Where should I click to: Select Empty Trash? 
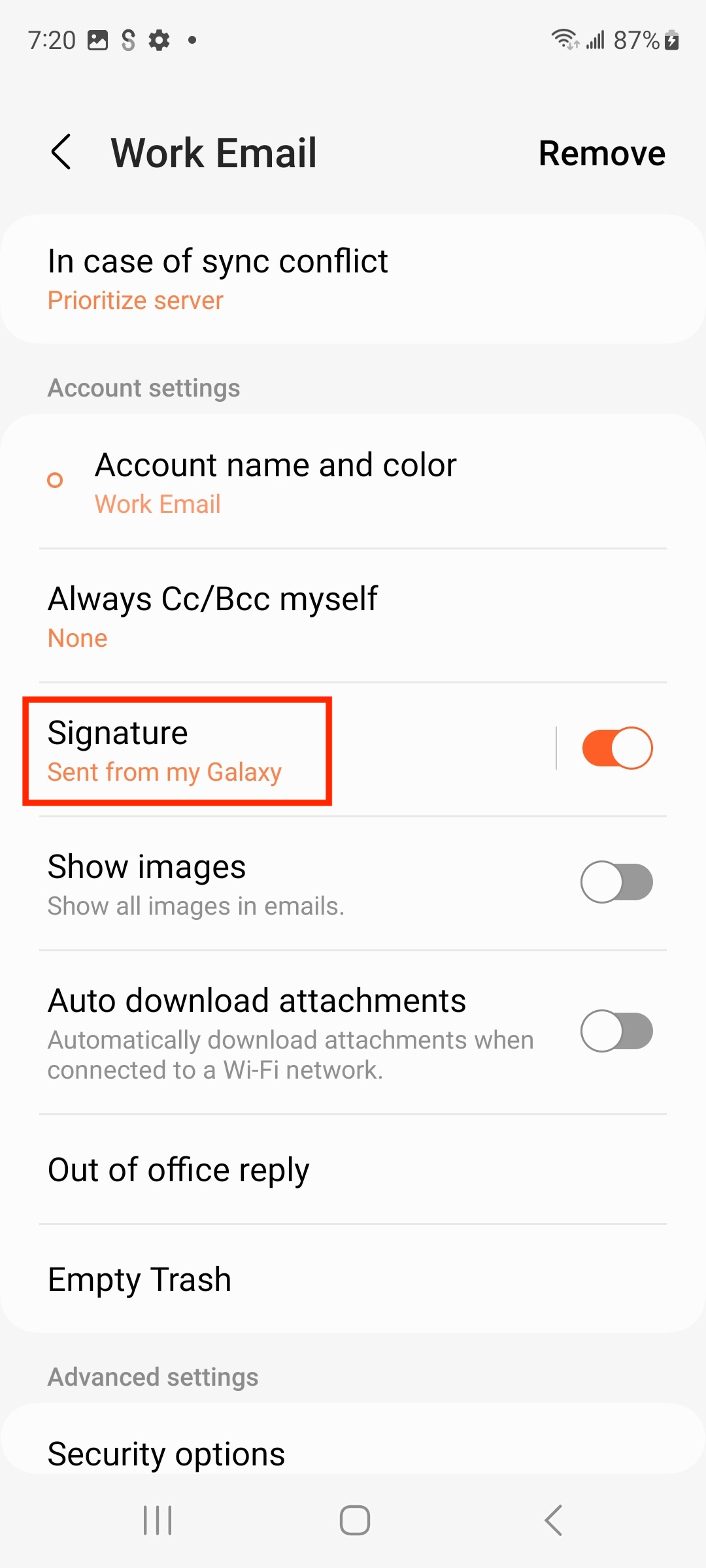(x=353, y=1279)
